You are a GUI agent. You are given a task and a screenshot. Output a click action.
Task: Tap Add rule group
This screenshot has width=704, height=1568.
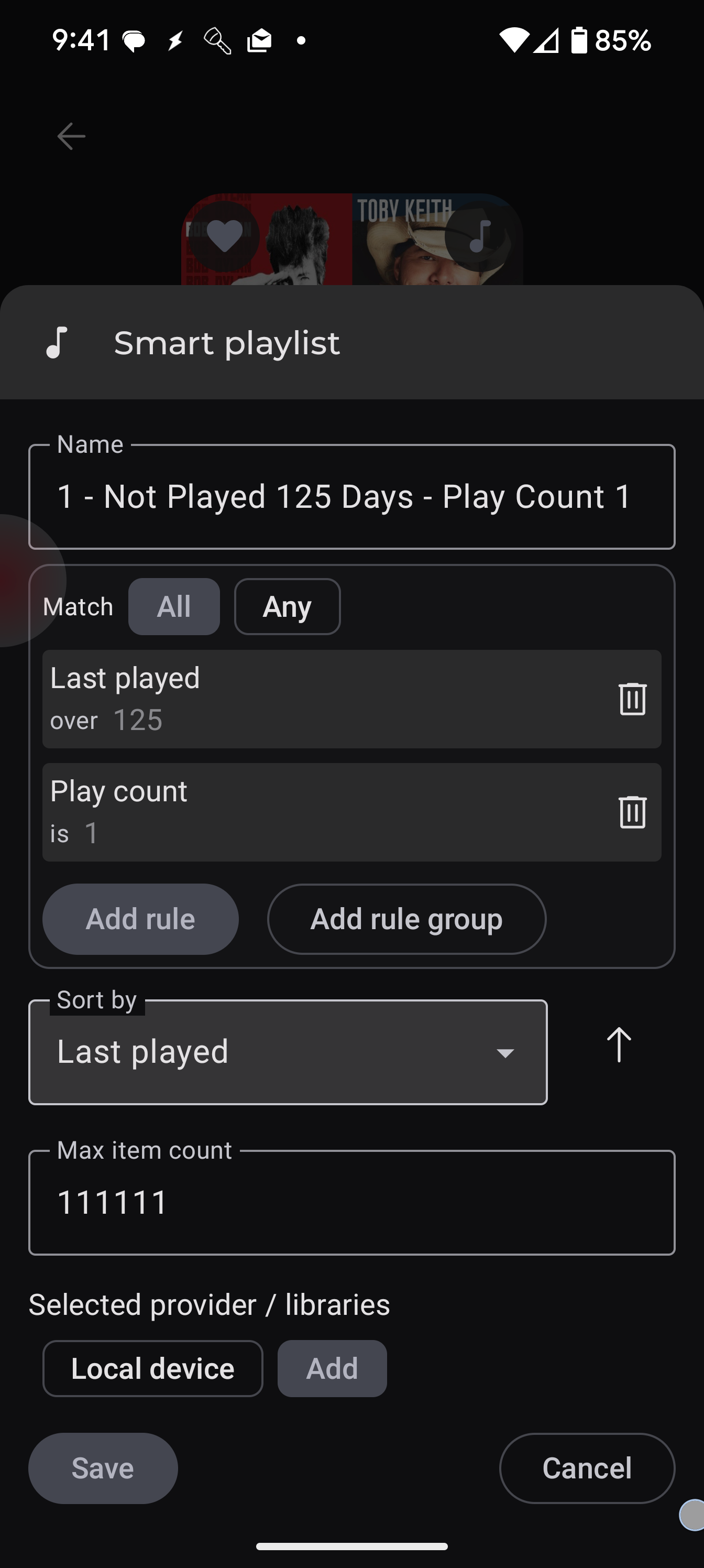(x=406, y=919)
